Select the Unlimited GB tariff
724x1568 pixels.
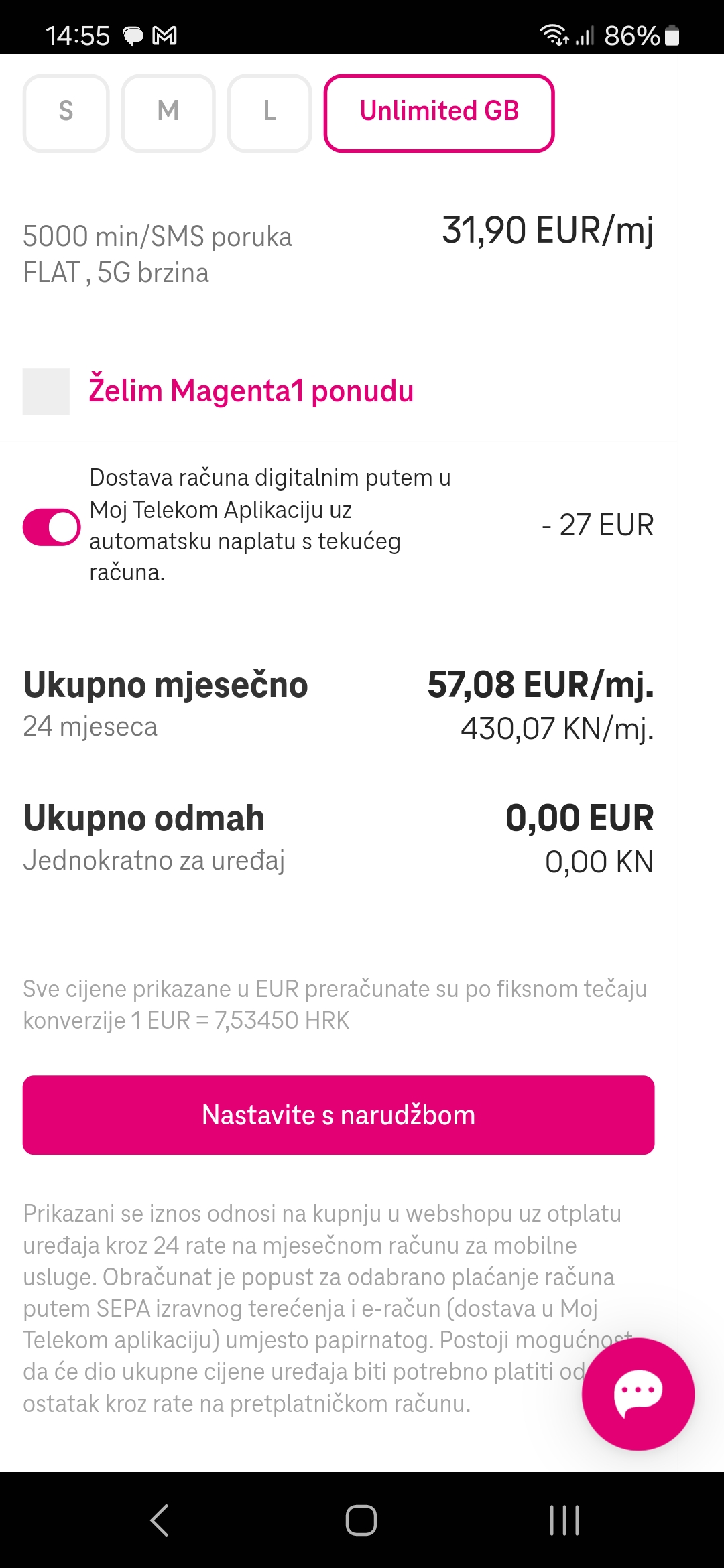pyautogui.click(x=439, y=113)
